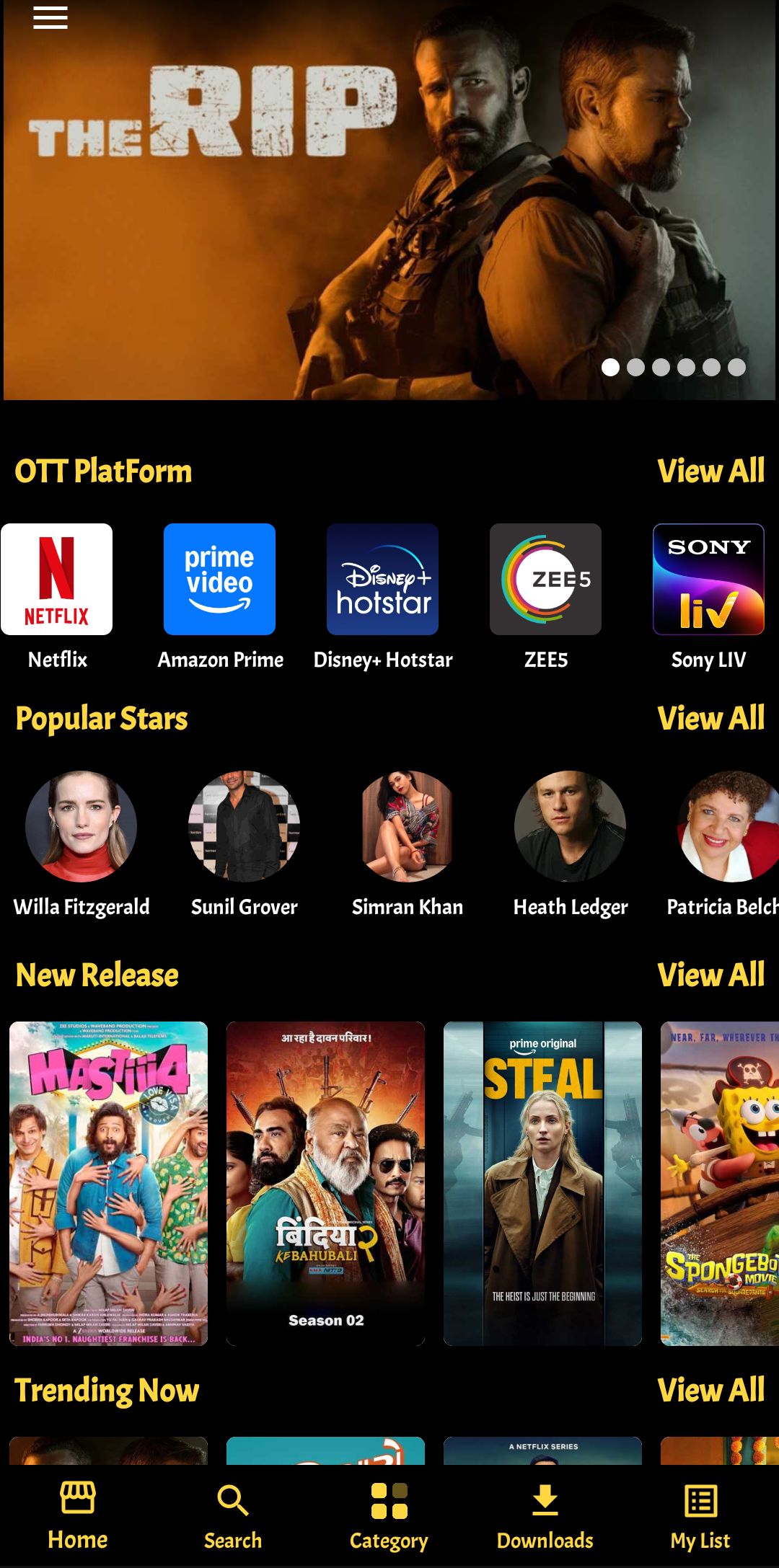This screenshot has width=779, height=1568.
Task: Select Heath Ledger from popular stars
Action: click(570, 826)
